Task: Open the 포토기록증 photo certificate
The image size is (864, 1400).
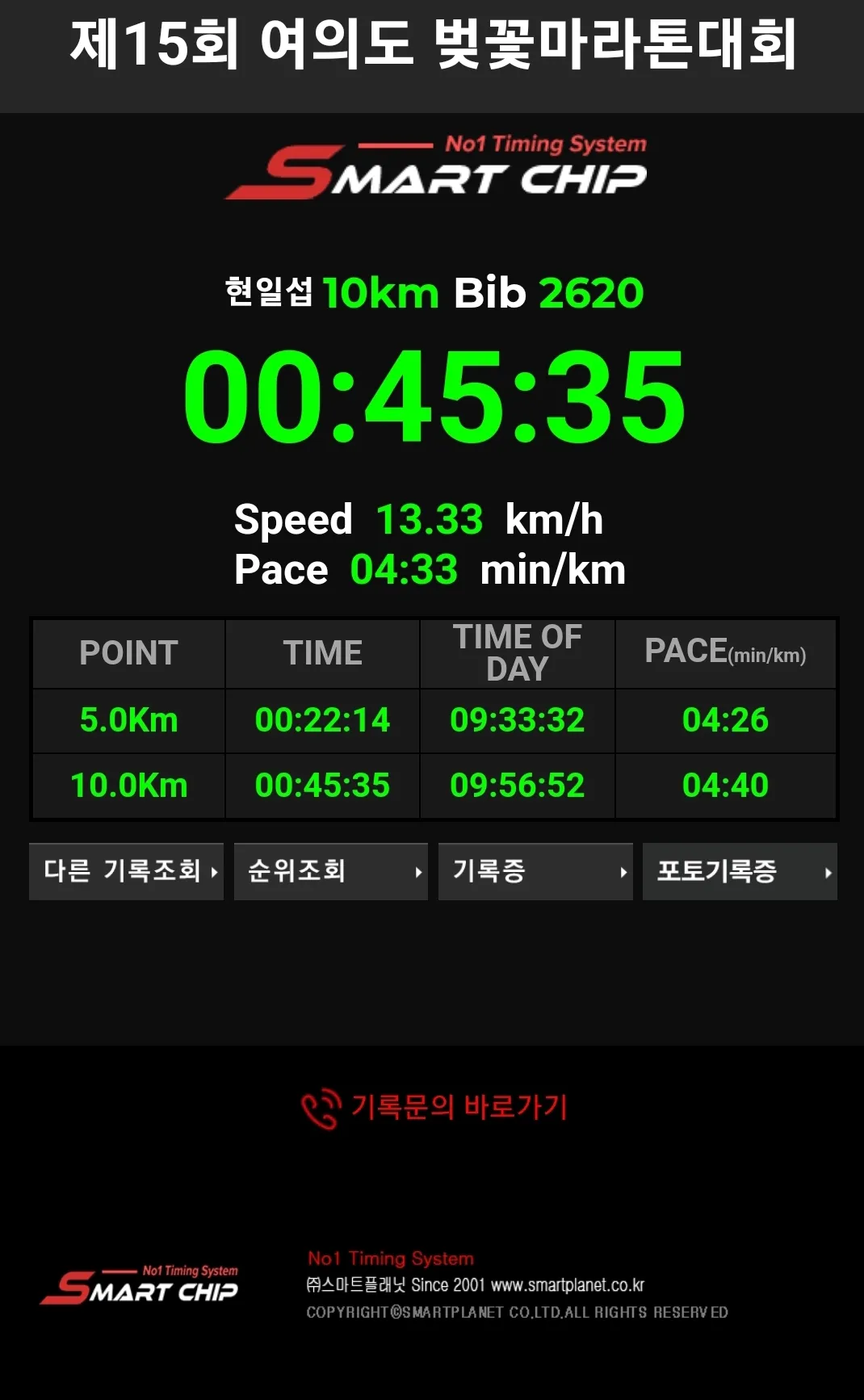Action: (x=739, y=871)
